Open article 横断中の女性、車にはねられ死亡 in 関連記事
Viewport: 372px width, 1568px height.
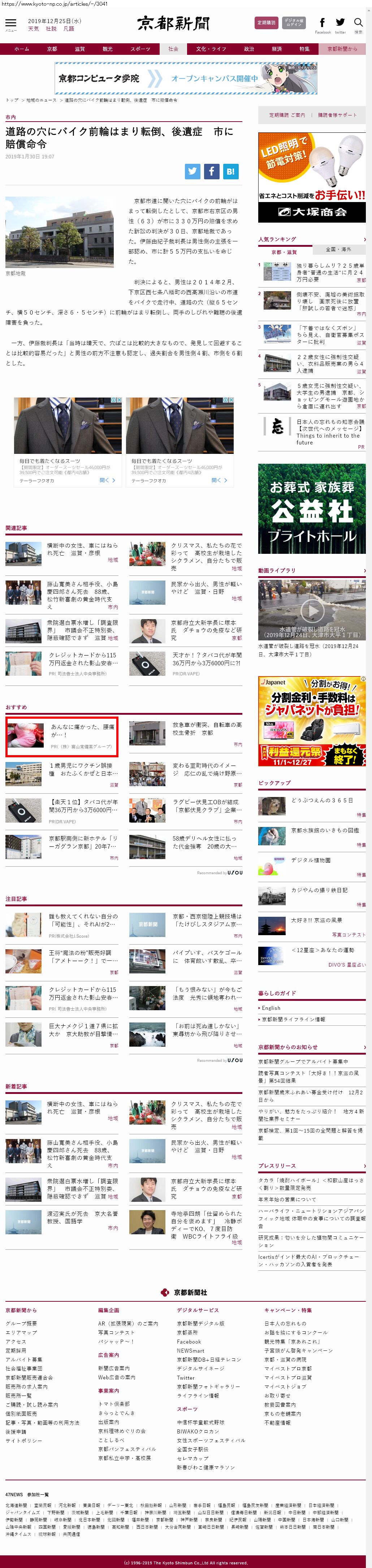[82, 549]
